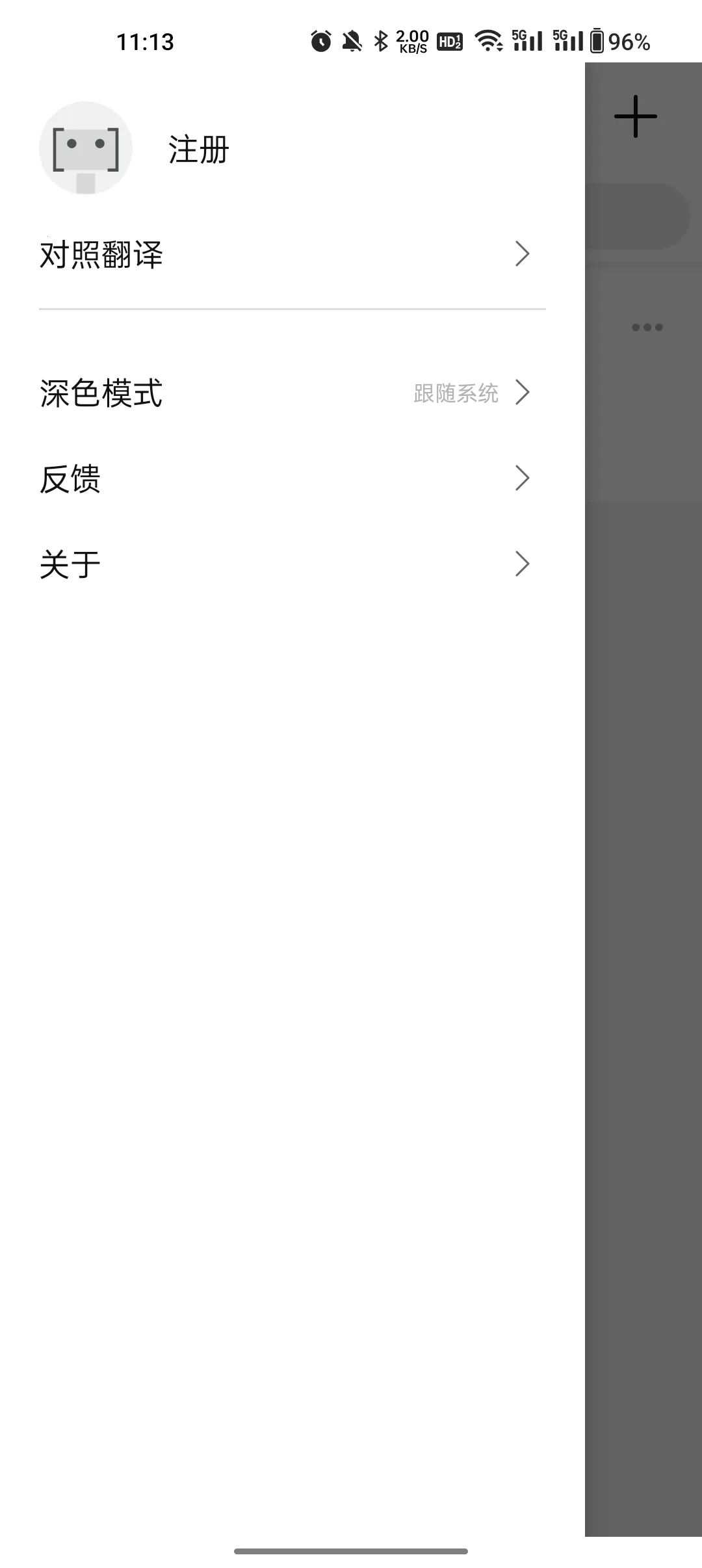Image resolution: width=702 pixels, height=1568 pixels.
Task: Tap the 跟随系统 current mode value
Action: click(455, 393)
